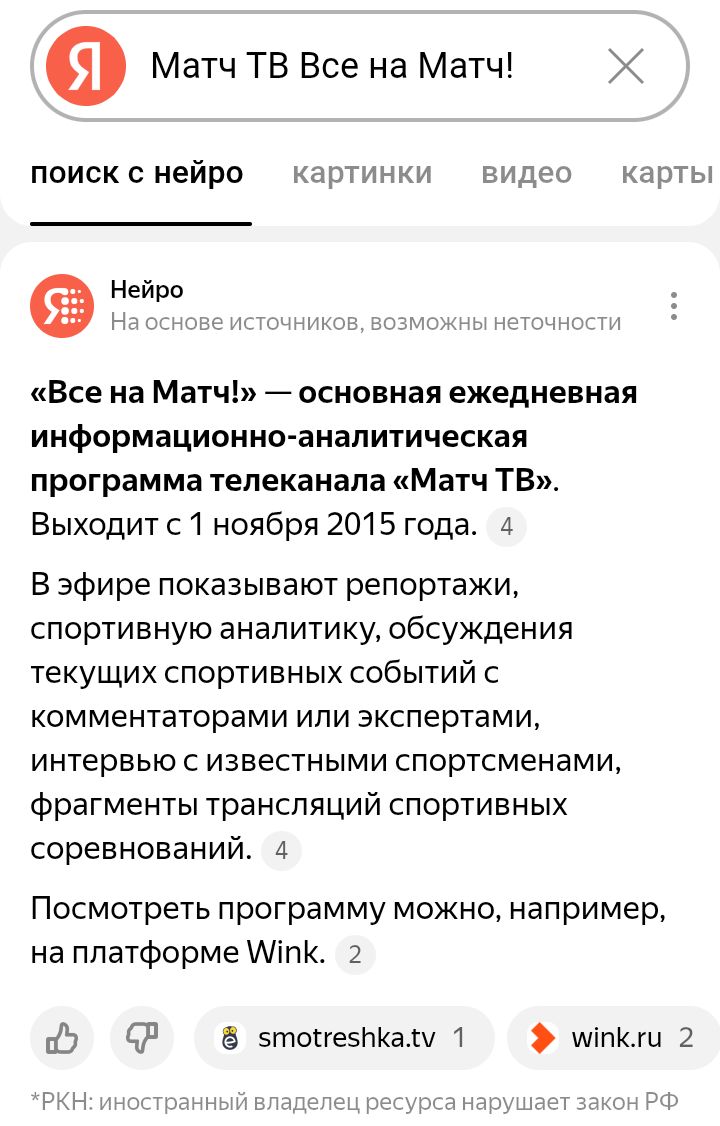Switch to the видео tab

click(x=526, y=173)
